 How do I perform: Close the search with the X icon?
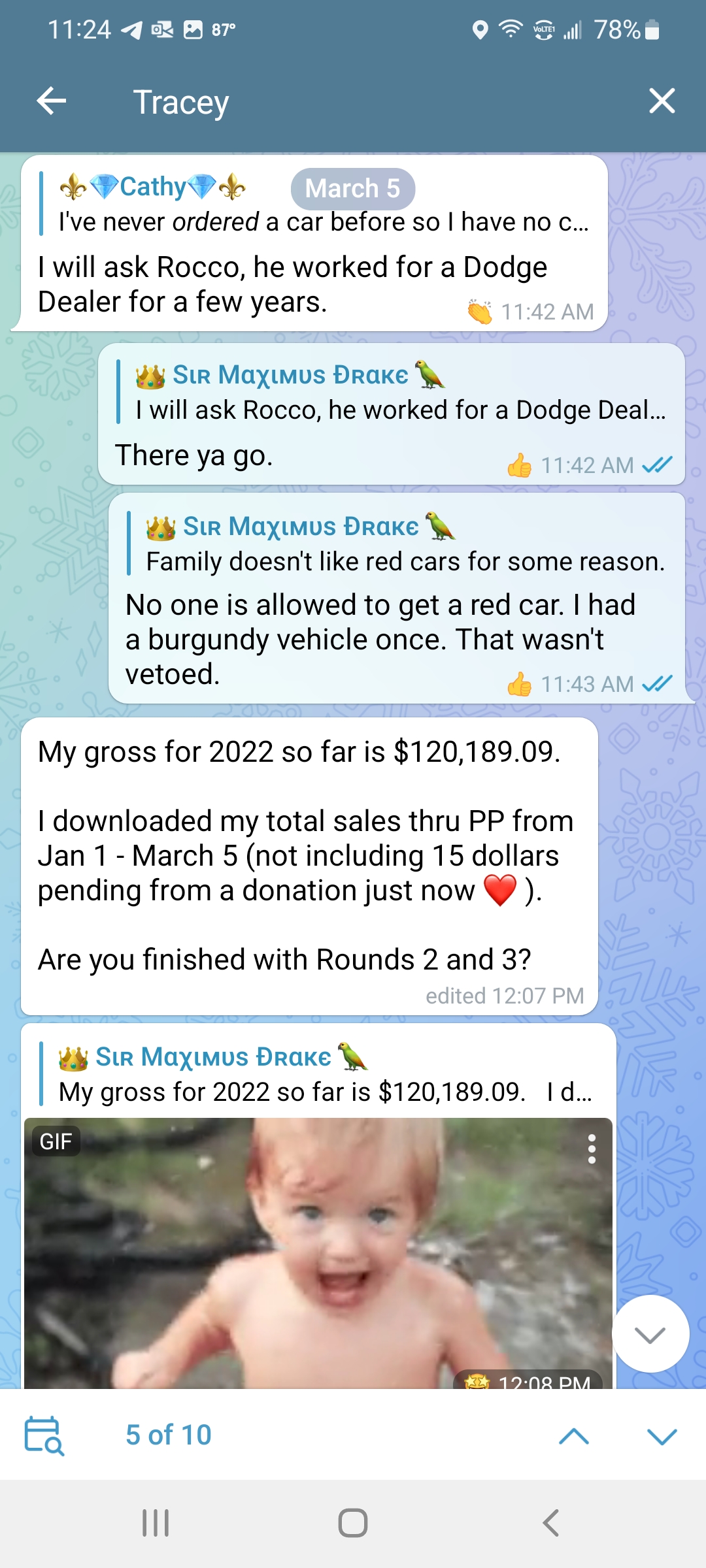pyautogui.click(x=662, y=101)
